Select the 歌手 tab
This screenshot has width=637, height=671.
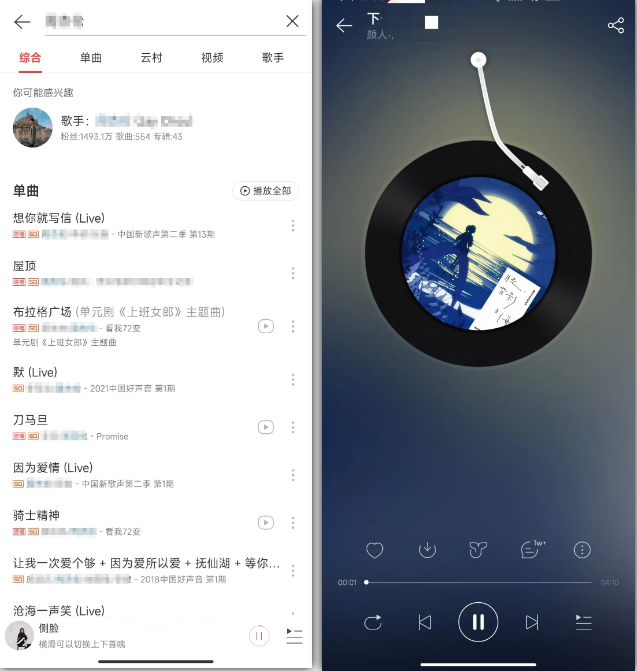(273, 58)
